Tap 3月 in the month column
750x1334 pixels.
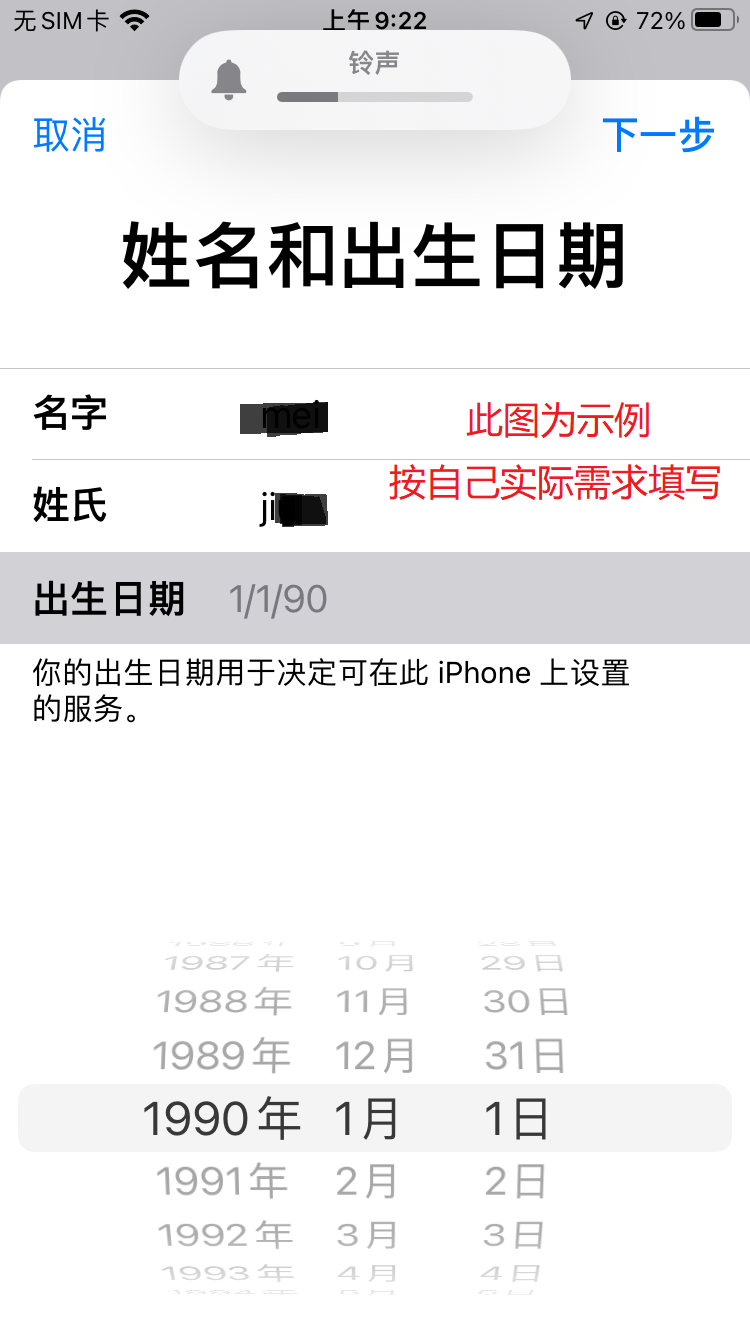[367, 1235]
